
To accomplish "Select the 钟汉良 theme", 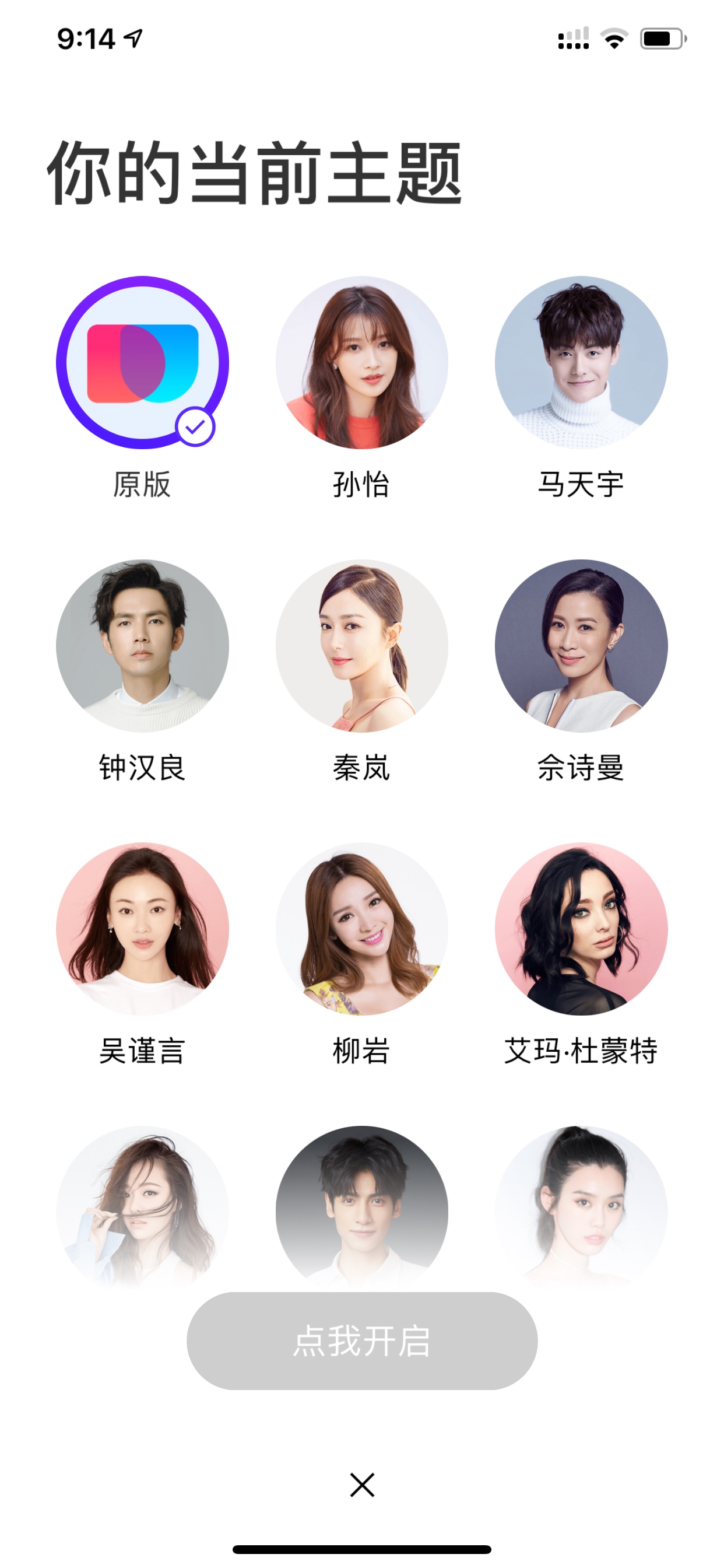I will tap(142, 646).
